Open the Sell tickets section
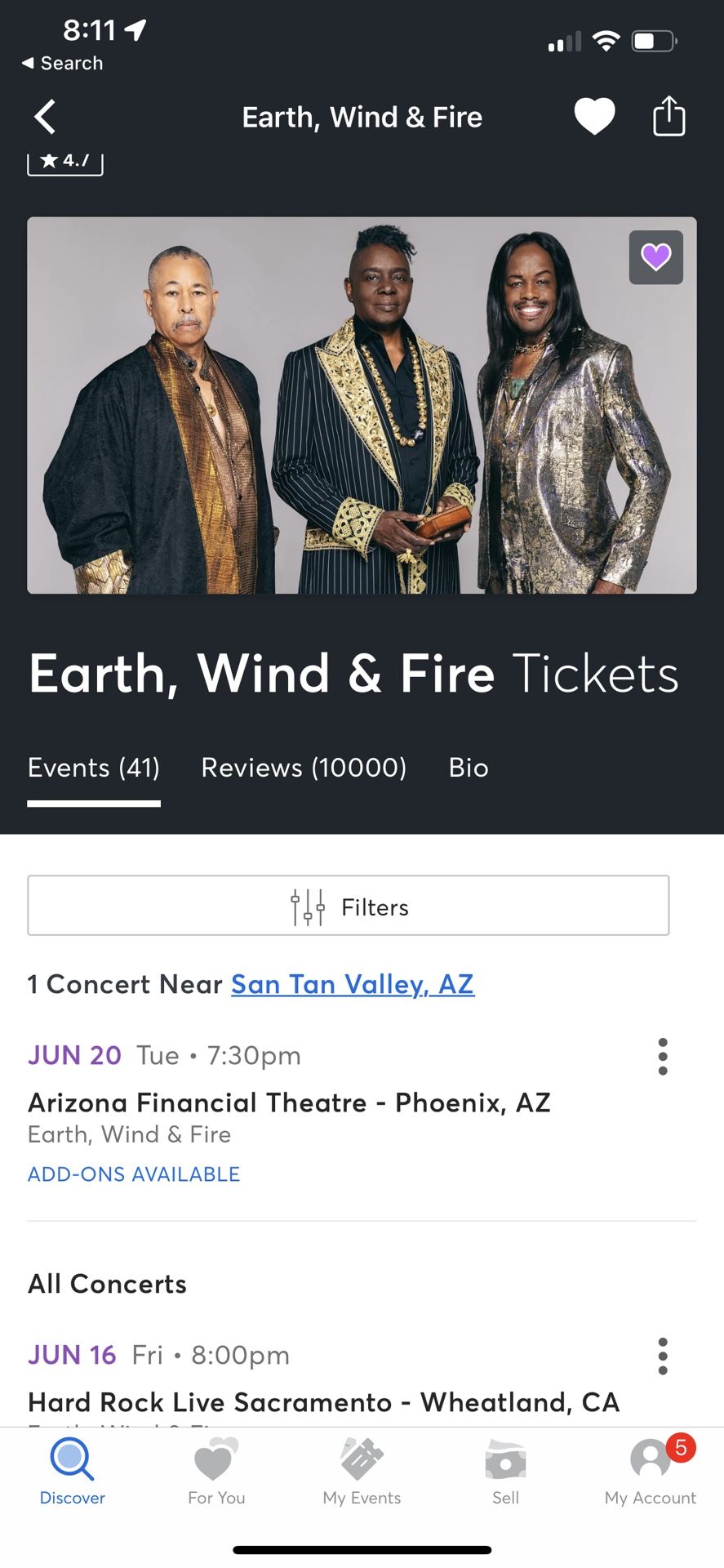This screenshot has height=1568, width=724. pos(505,1470)
